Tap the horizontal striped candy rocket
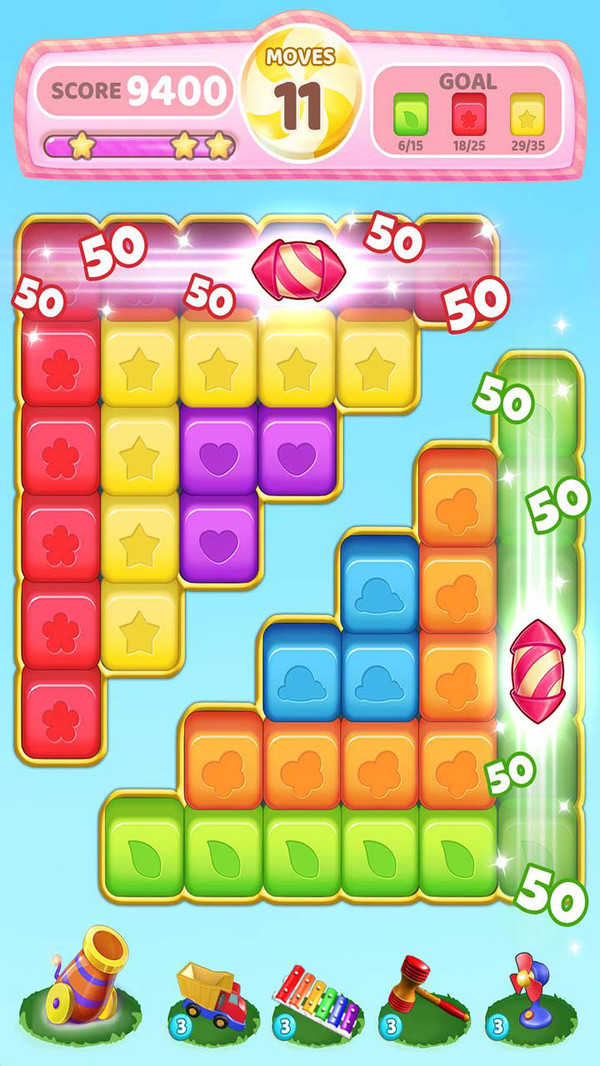 pos(299,270)
